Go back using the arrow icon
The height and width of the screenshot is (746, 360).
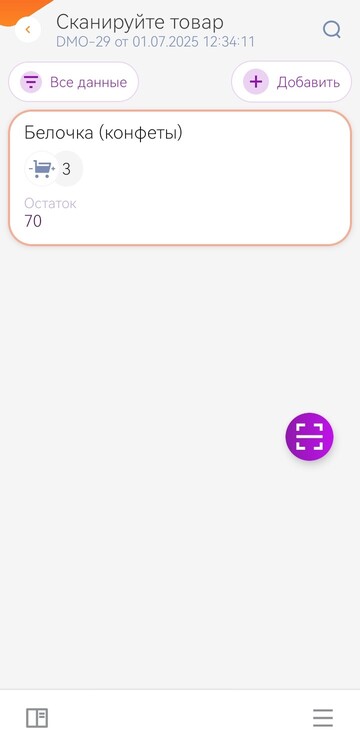tap(28, 29)
